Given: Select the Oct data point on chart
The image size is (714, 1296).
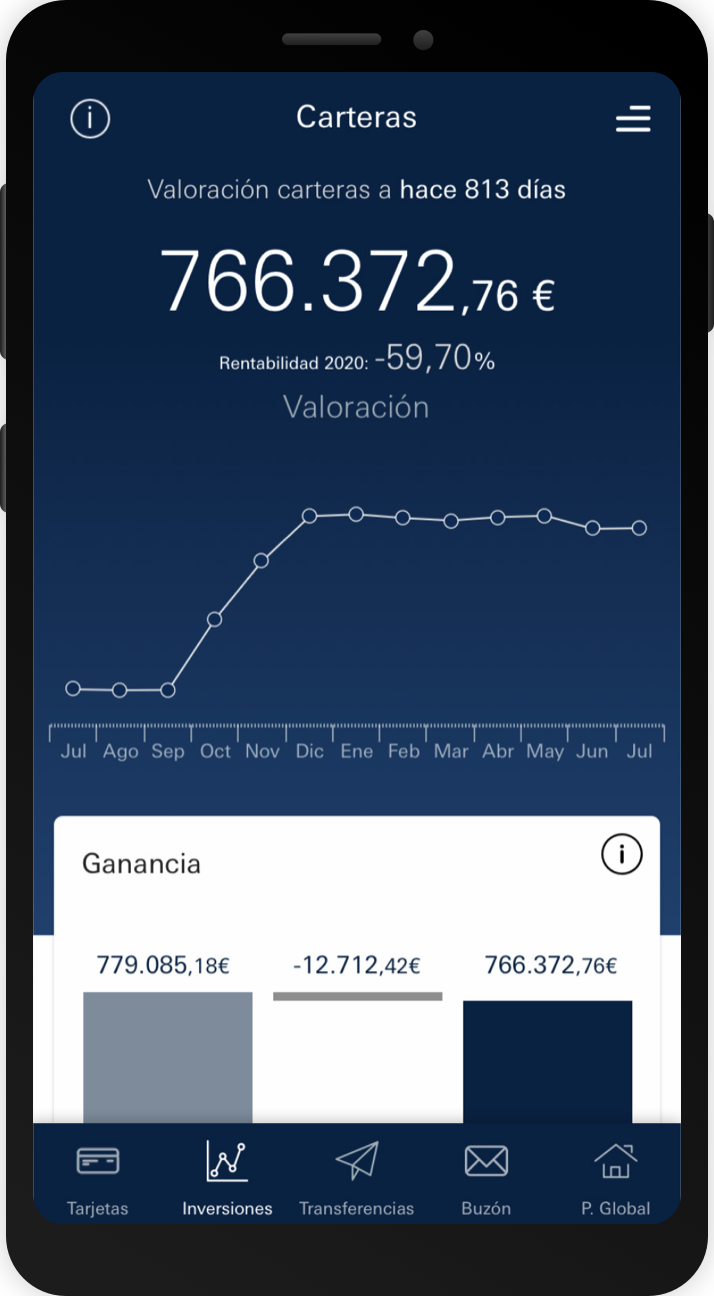Looking at the screenshot, I should click(x=214, y=619).
